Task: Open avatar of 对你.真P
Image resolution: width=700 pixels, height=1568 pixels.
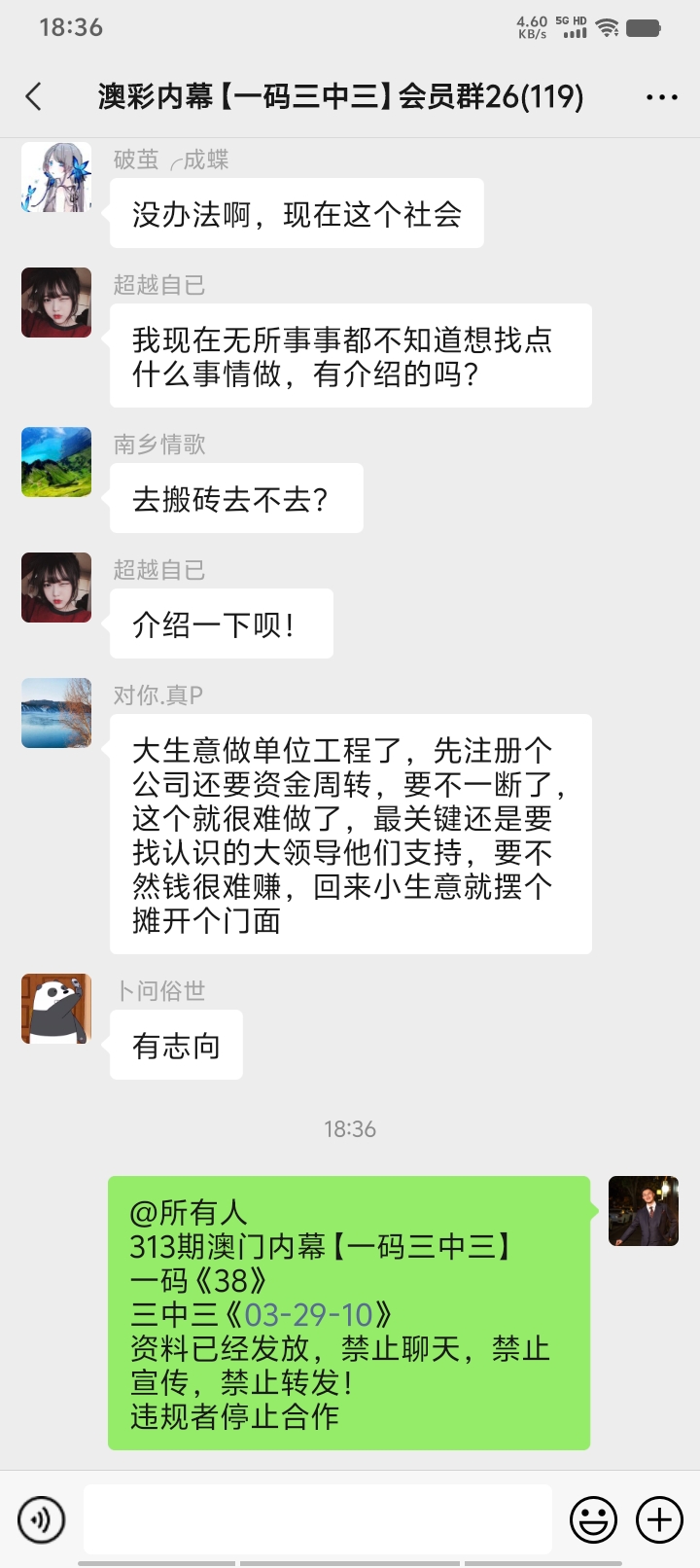Action: pyautogui.click(x=56, y=713)
